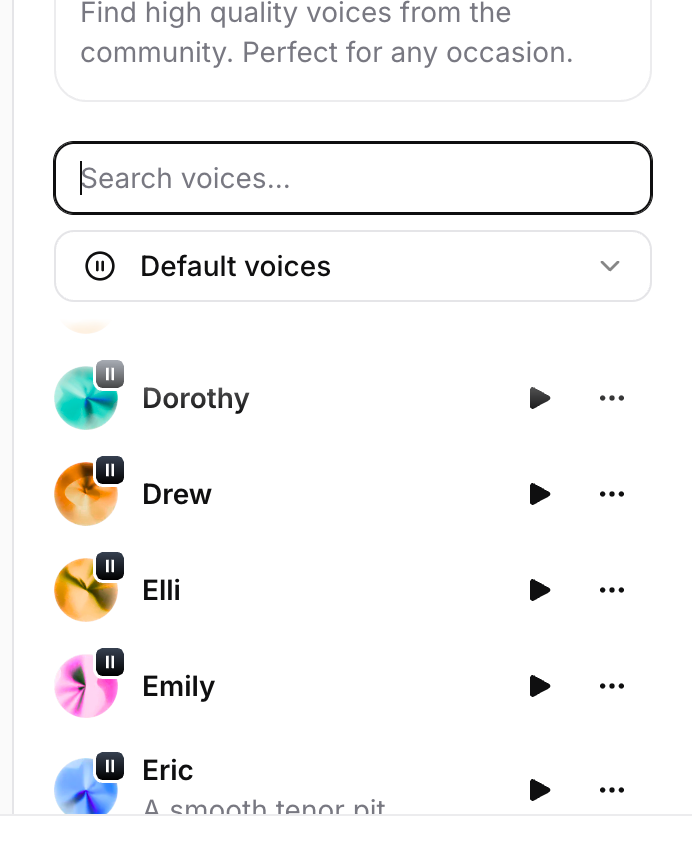Select the Dorothy voice
Screen dimensions: 692x848
coord(196,398)
